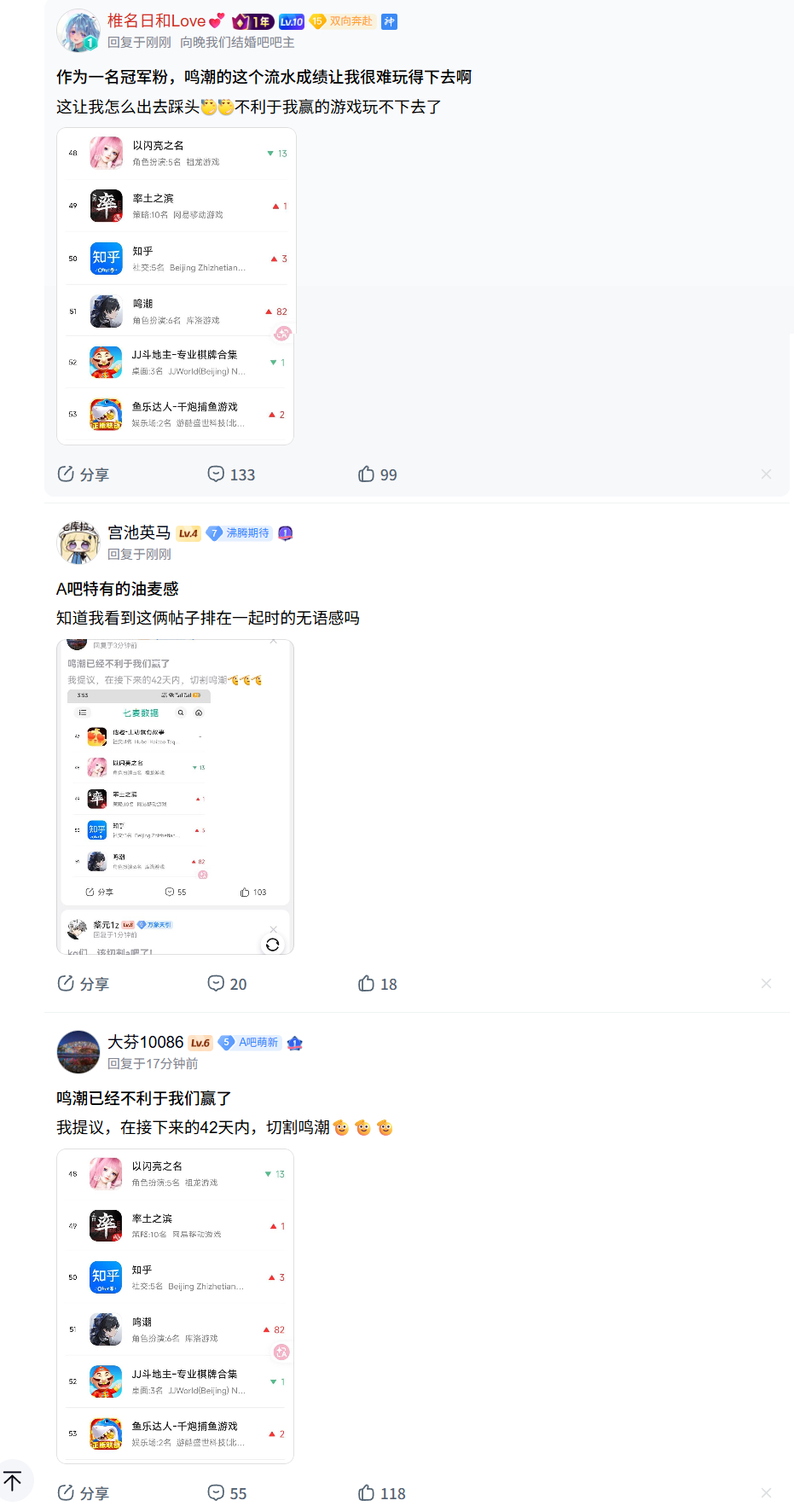Open the ranking image in 椎名日和Love's post
The width and height of the screenshot is (794, 1512).
(x=176, y=286)
